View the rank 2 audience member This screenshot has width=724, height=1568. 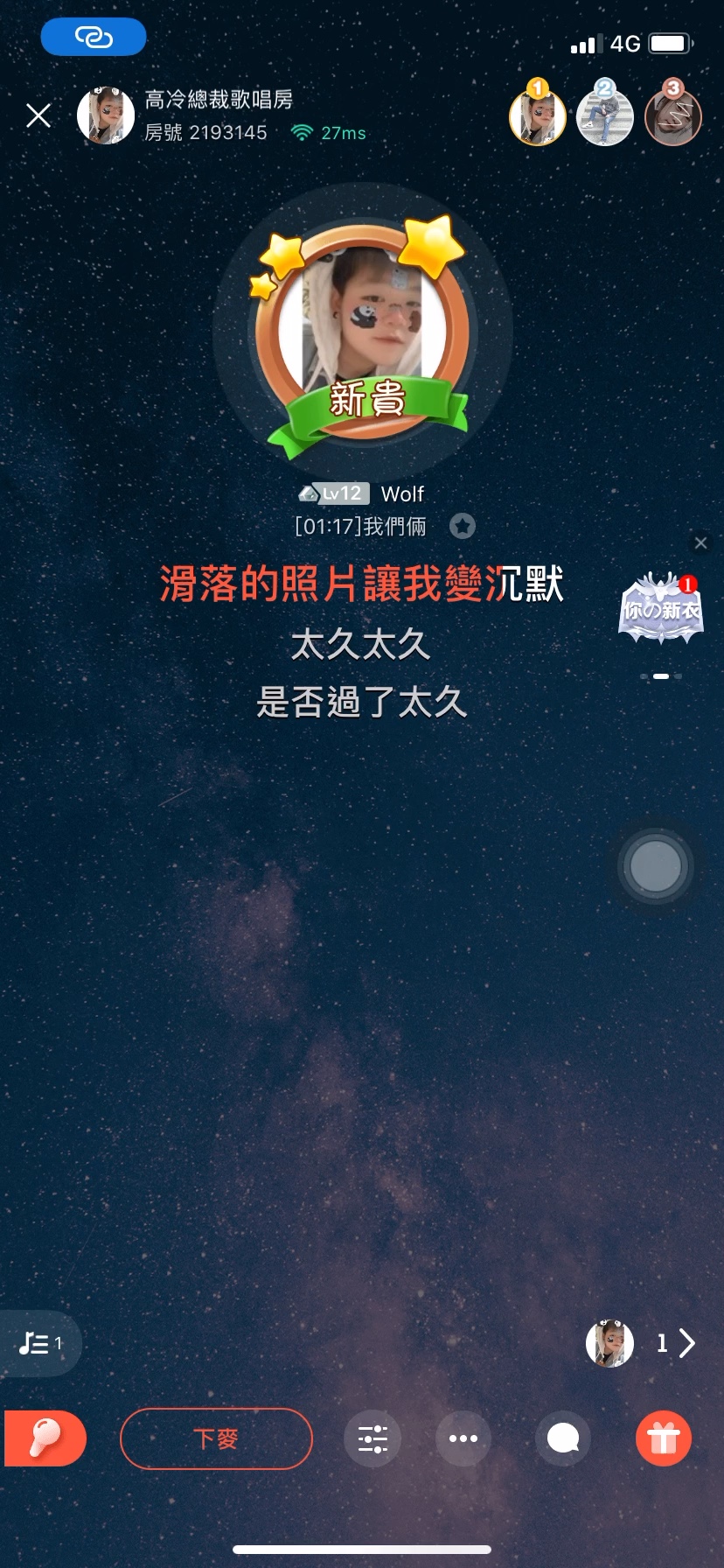(604, 117)
